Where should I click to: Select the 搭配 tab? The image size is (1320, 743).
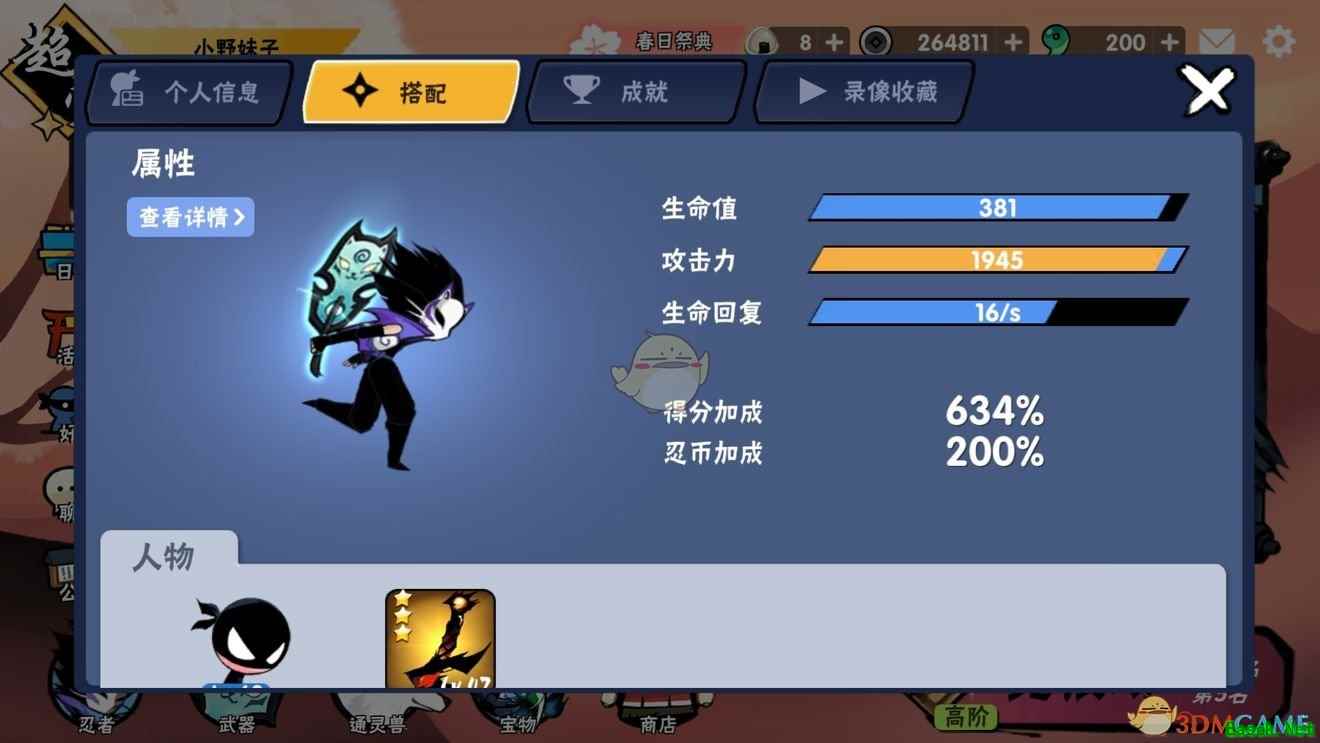(410, 93)
